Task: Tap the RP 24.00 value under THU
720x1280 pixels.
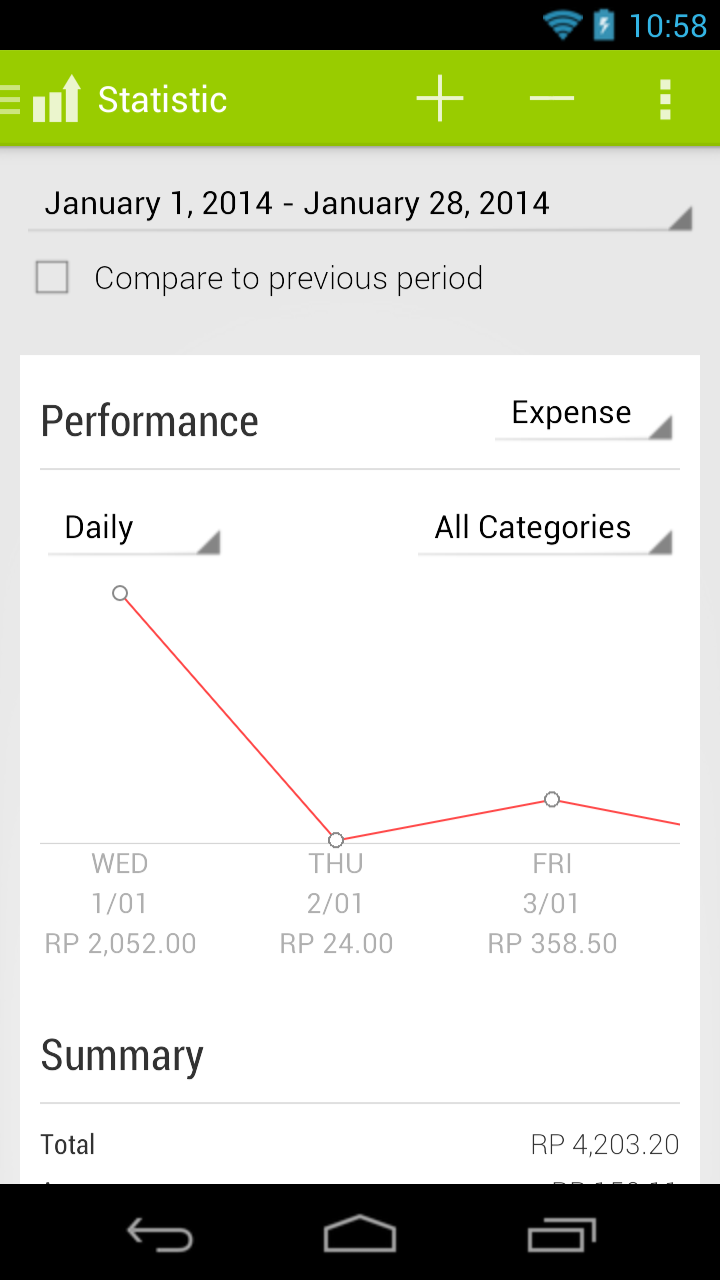Action: (x=336, y=942)
